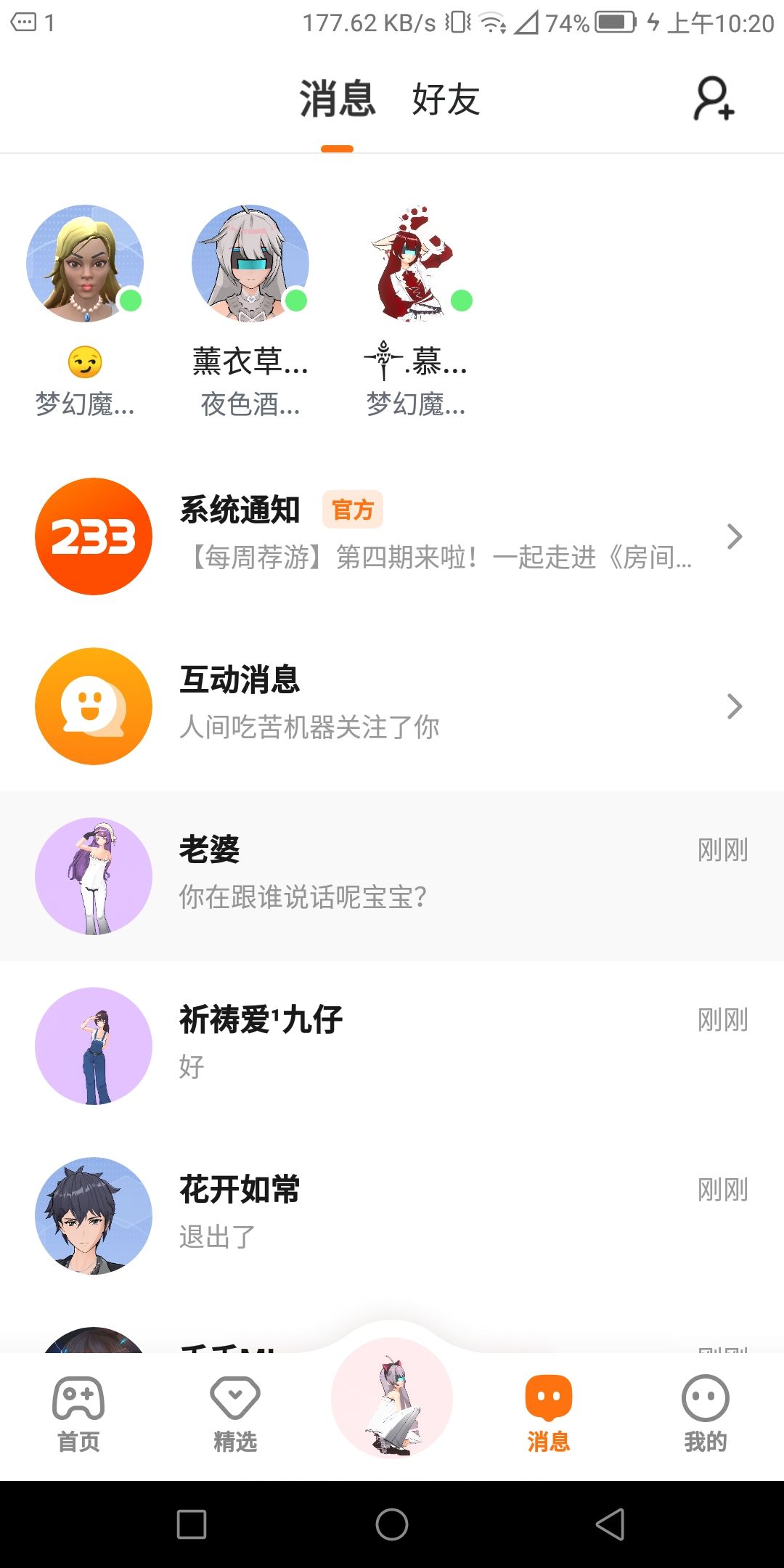
Task: Open online friend 慕 avatar in red
Action: pos(416,264)
